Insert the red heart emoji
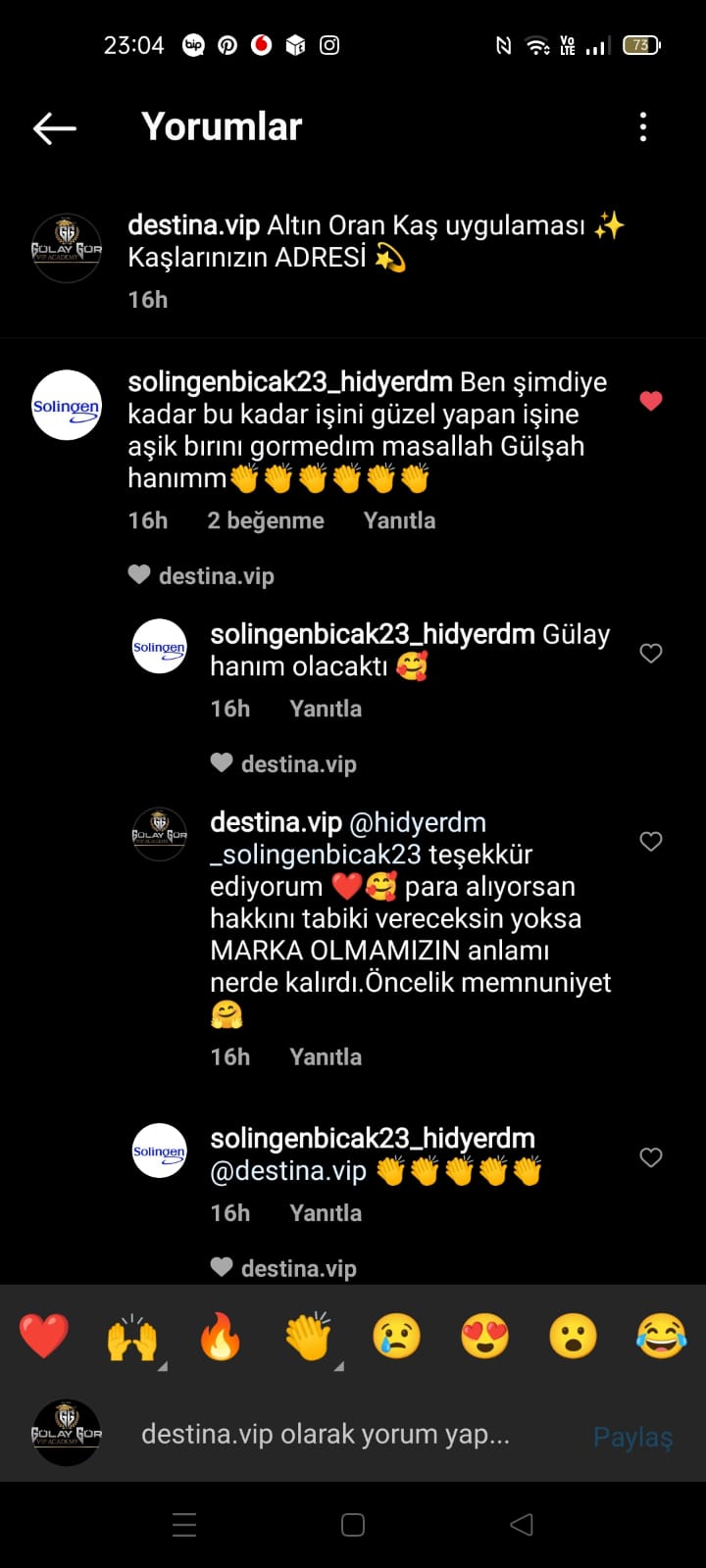Image resolution: width=706 pixels, height=1568 pixels. [x=44, y=1336]
